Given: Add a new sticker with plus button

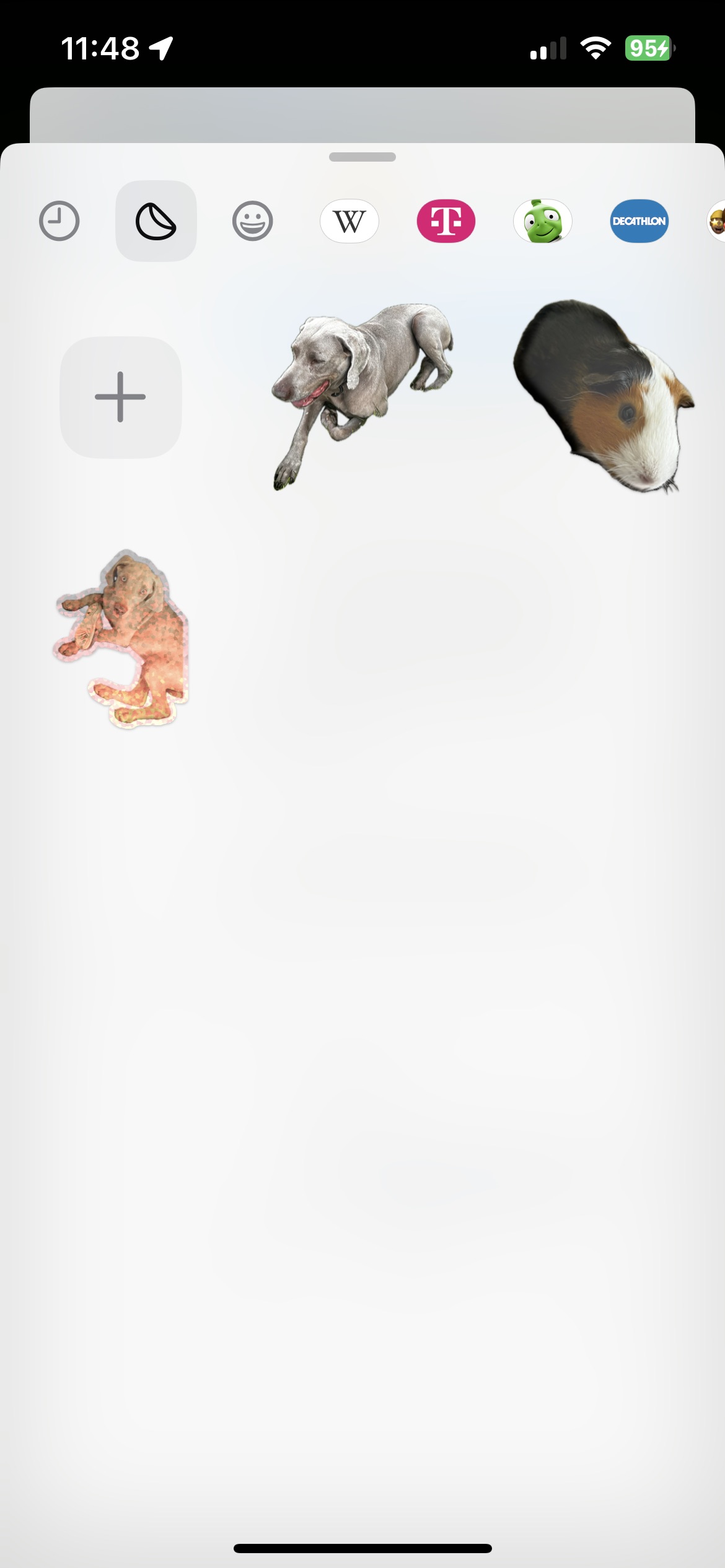Looking at the screenshot, I should (x=121, y=397).
